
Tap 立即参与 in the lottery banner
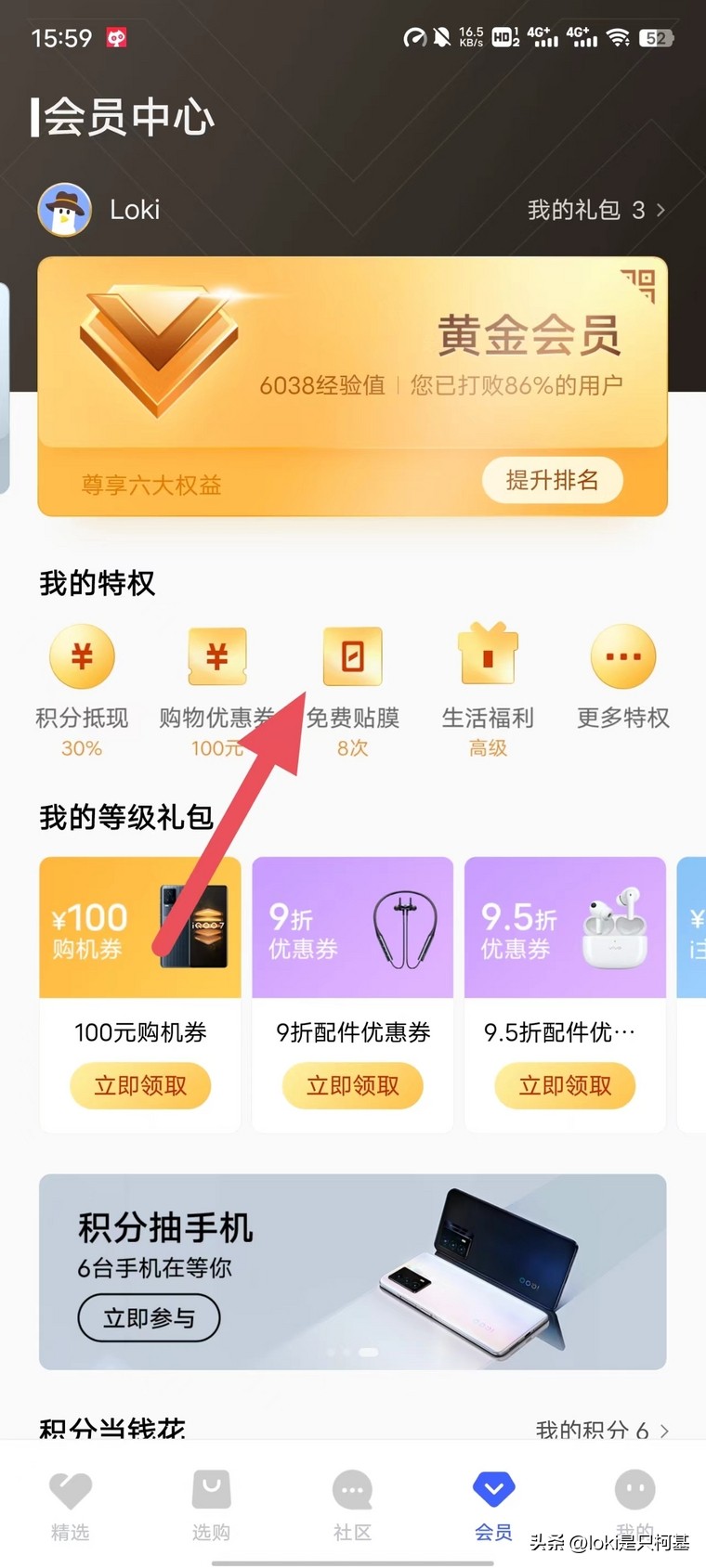pos(149,1317)
